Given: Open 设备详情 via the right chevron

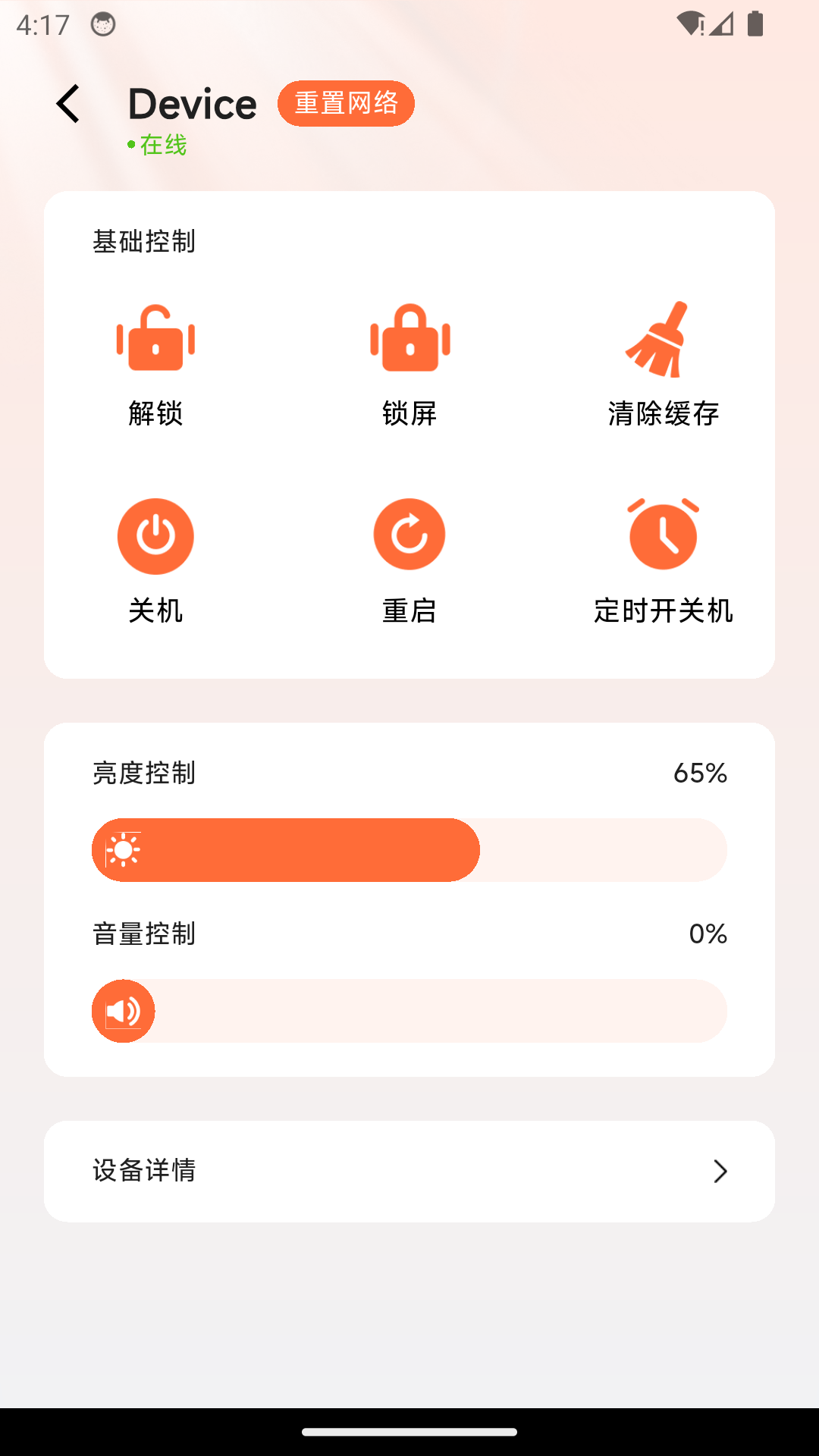Looking at the screenshot, I should (720, 1171).
